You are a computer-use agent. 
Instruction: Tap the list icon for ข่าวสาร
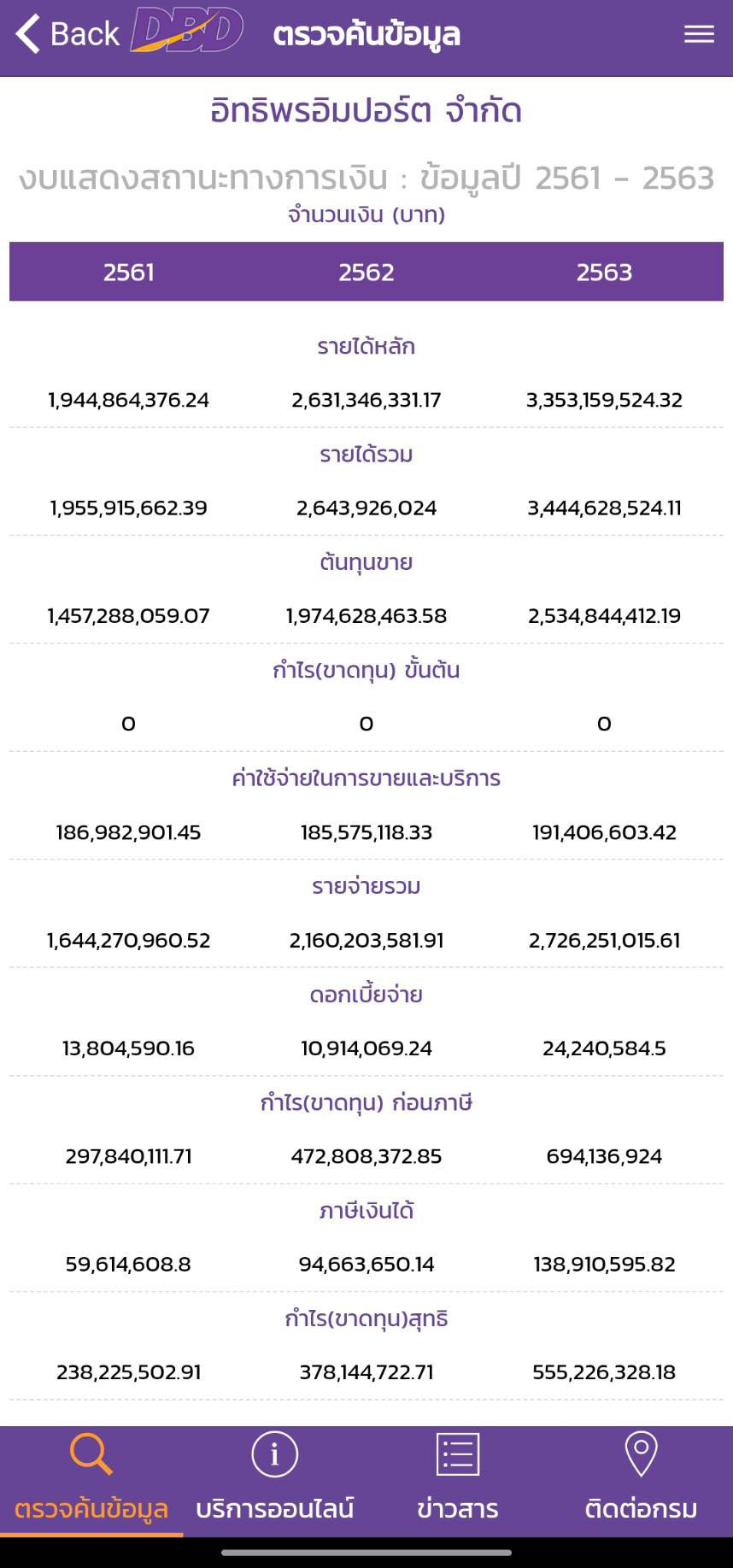(459, 1453)
